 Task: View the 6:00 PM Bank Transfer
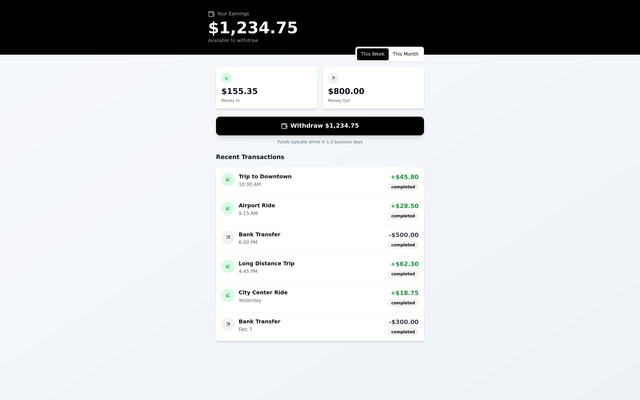(319, 239)
